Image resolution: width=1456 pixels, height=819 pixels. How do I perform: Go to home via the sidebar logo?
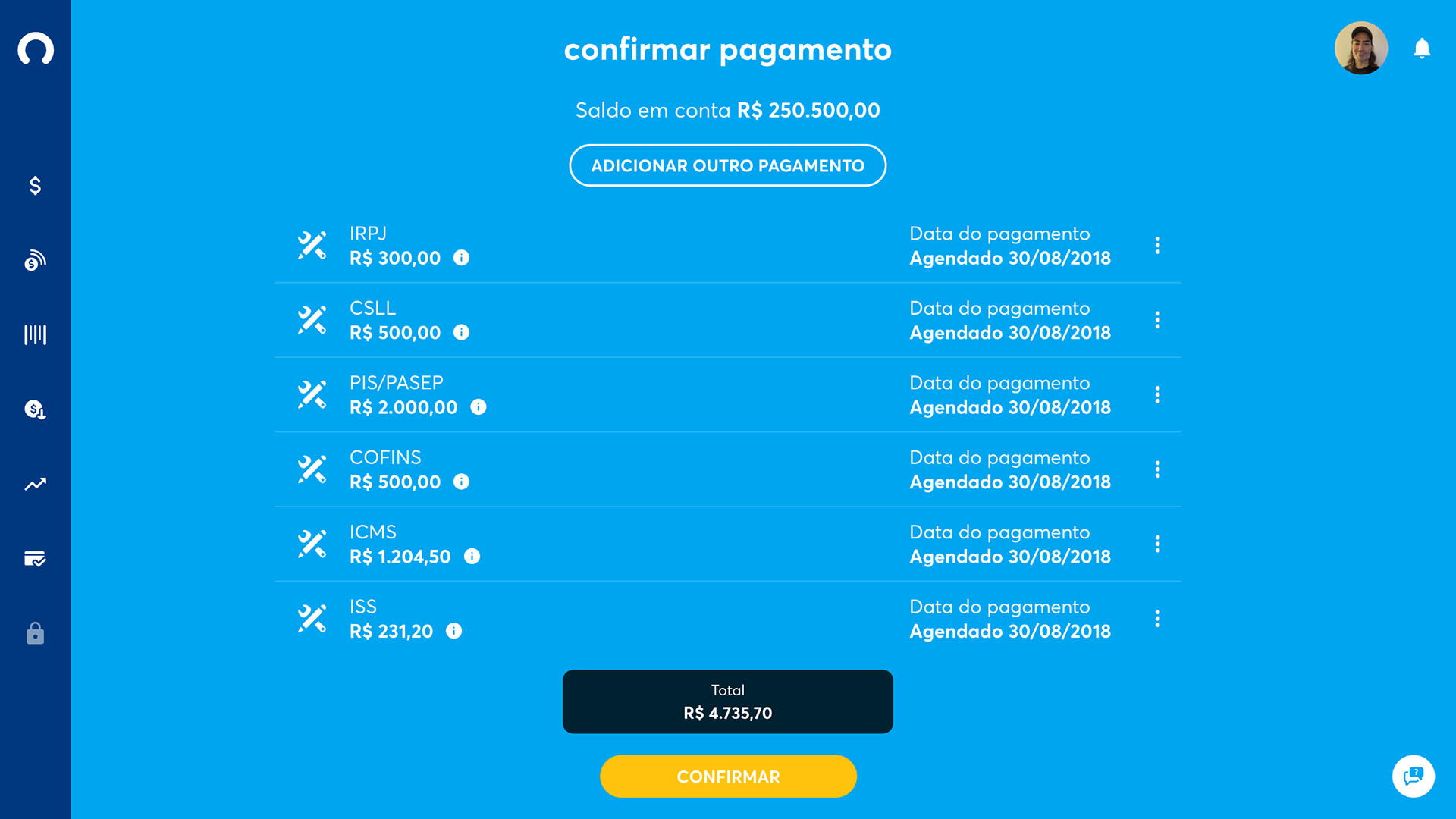[36, 49]
